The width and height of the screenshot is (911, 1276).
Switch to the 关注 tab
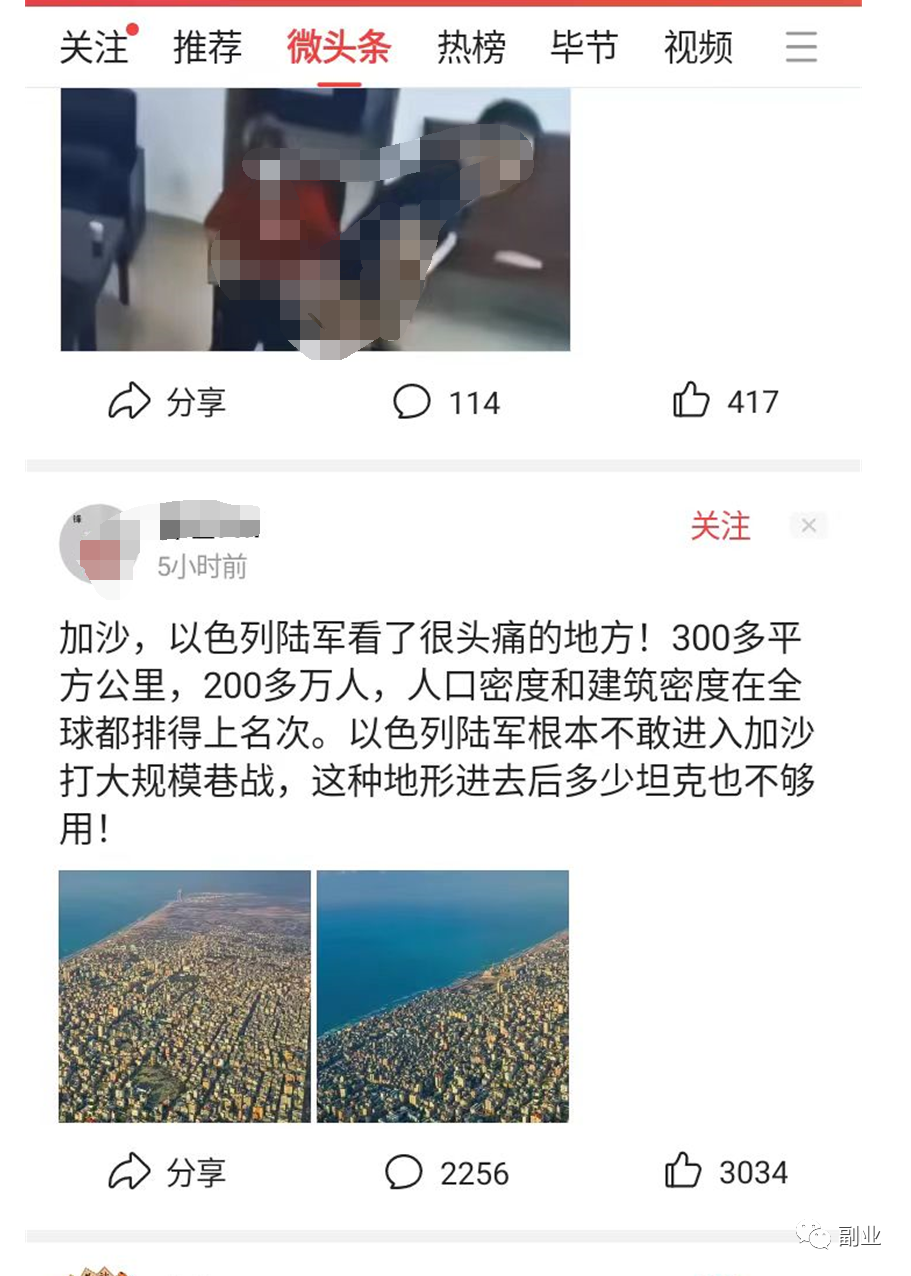pyautogui.click(x=95, y=47)
